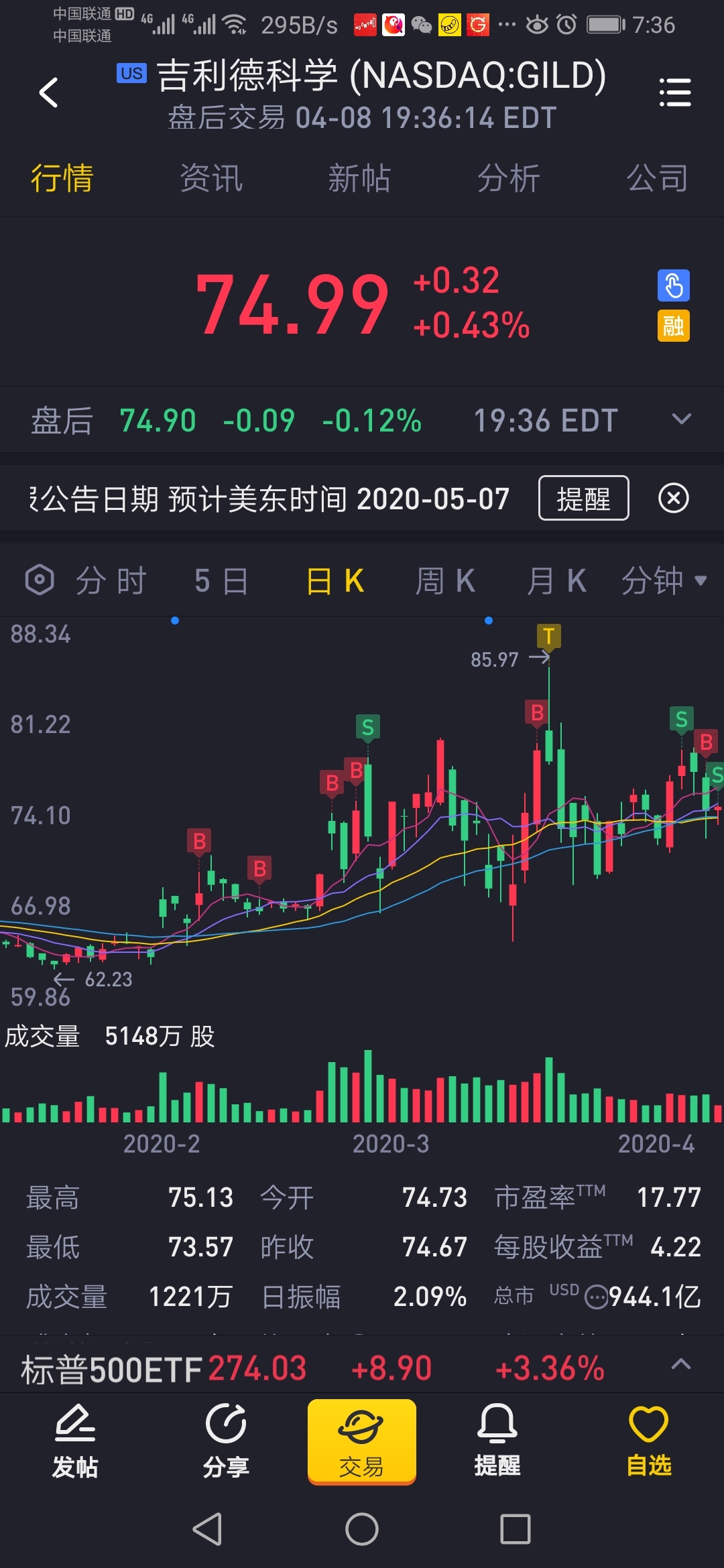
Task: Switch chart to 5日 view
Action: tap(222, 580)
